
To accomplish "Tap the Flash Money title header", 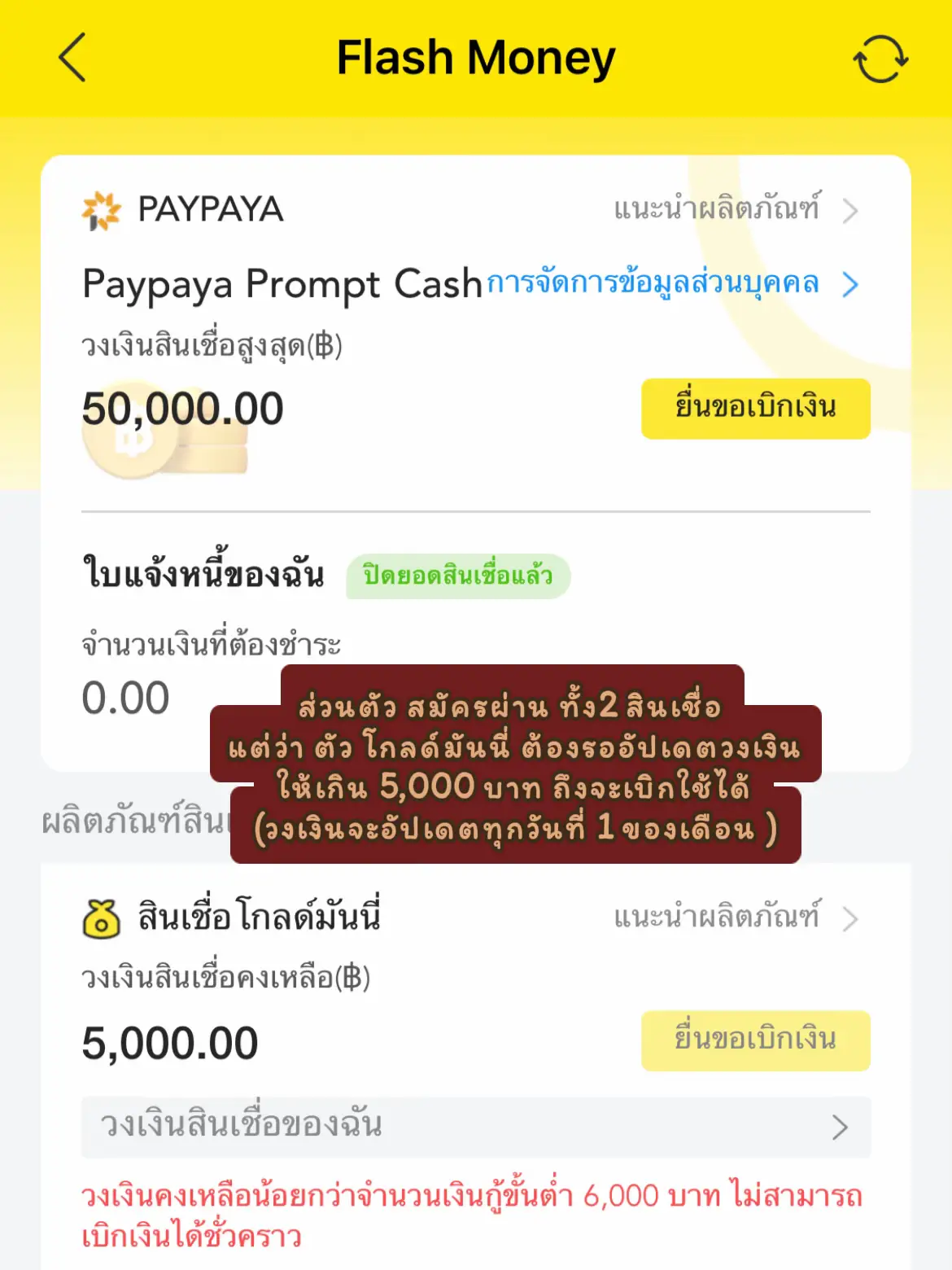I will [476, 57].
